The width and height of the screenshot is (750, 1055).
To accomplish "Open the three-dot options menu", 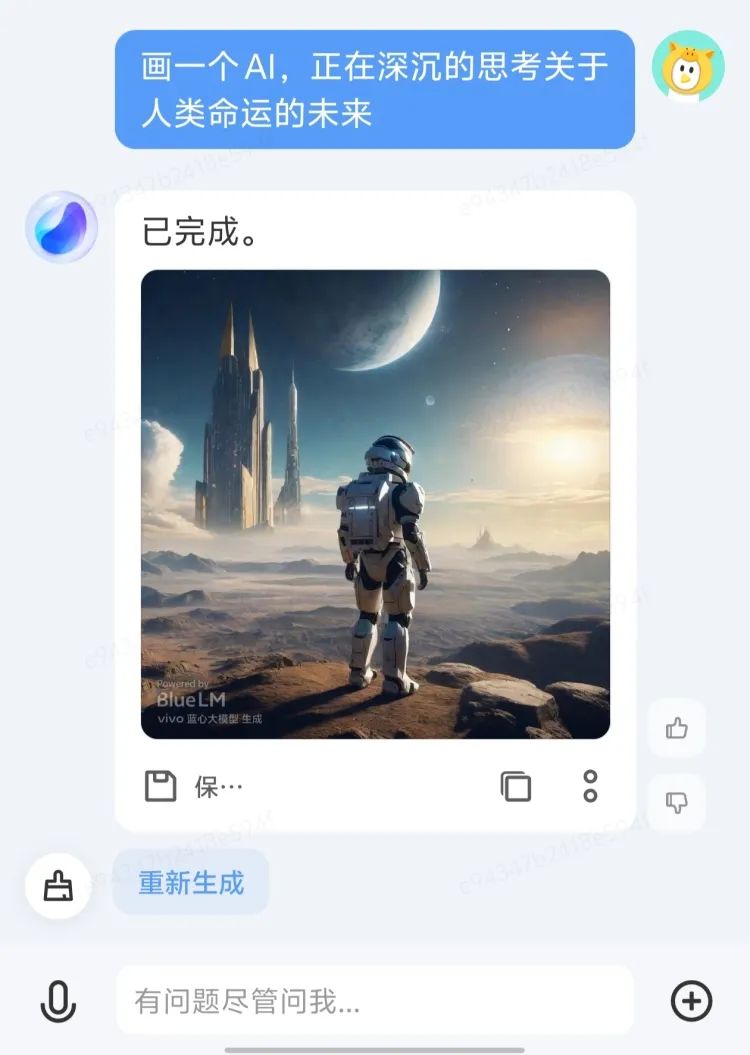I will (590, 786).
